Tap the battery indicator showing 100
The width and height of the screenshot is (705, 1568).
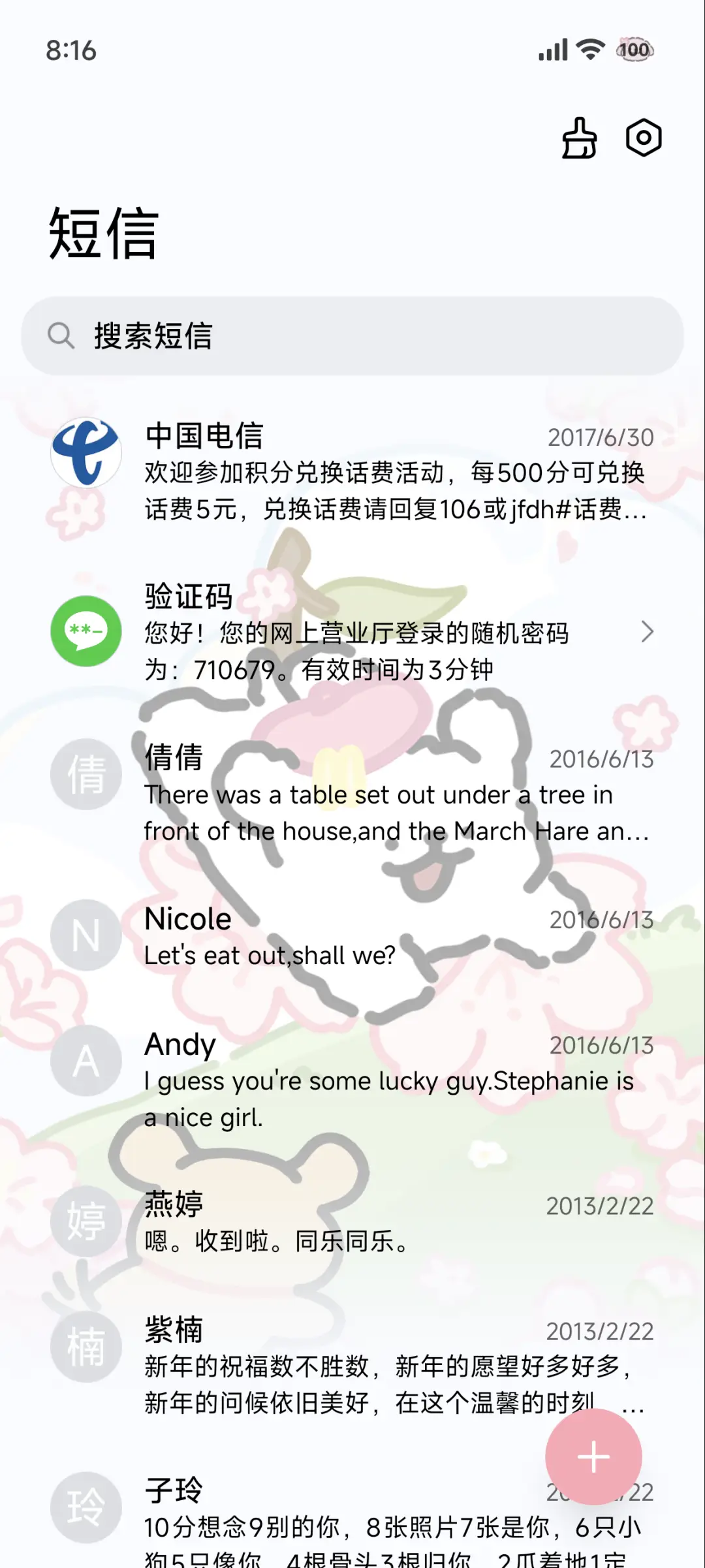point(632,49)
